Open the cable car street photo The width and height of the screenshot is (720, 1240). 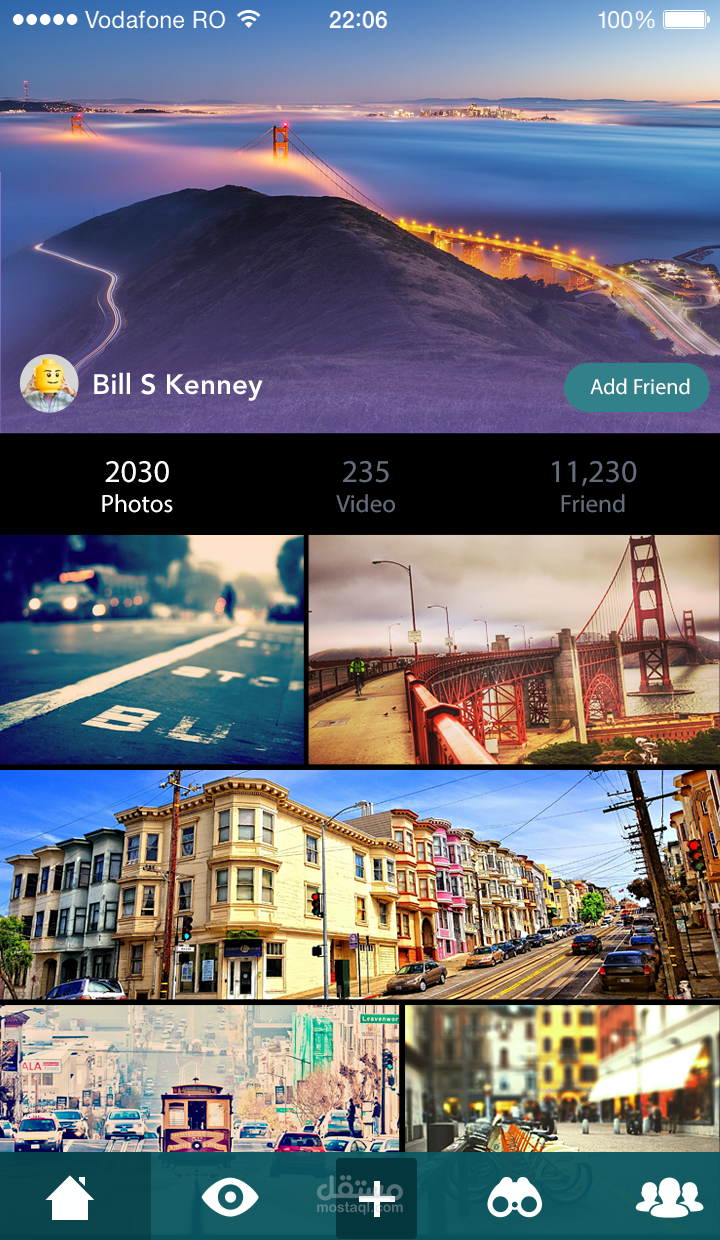(199, 1077)
